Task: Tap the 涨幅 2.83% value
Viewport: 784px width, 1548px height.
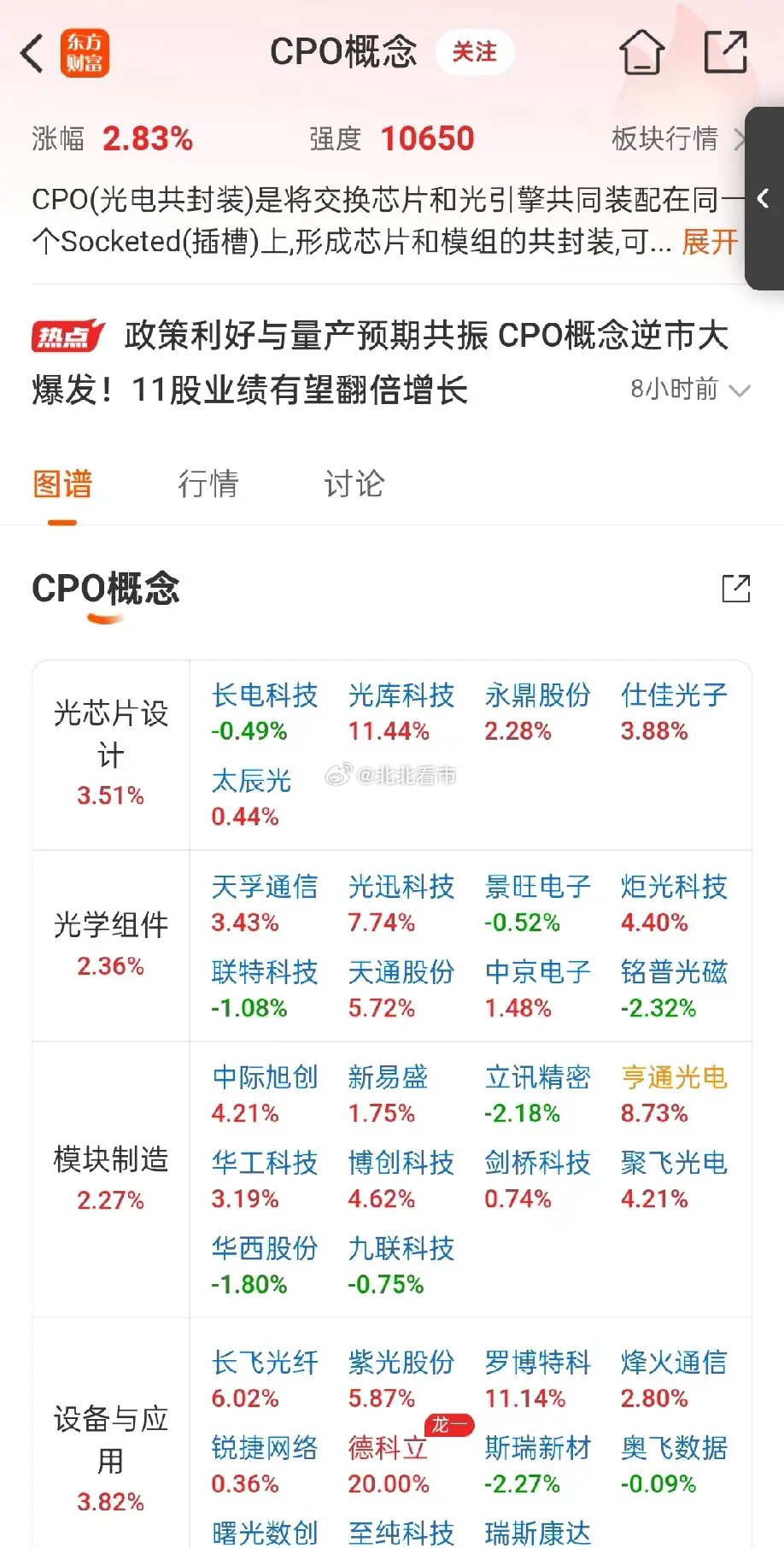Action: pos(149,138)
